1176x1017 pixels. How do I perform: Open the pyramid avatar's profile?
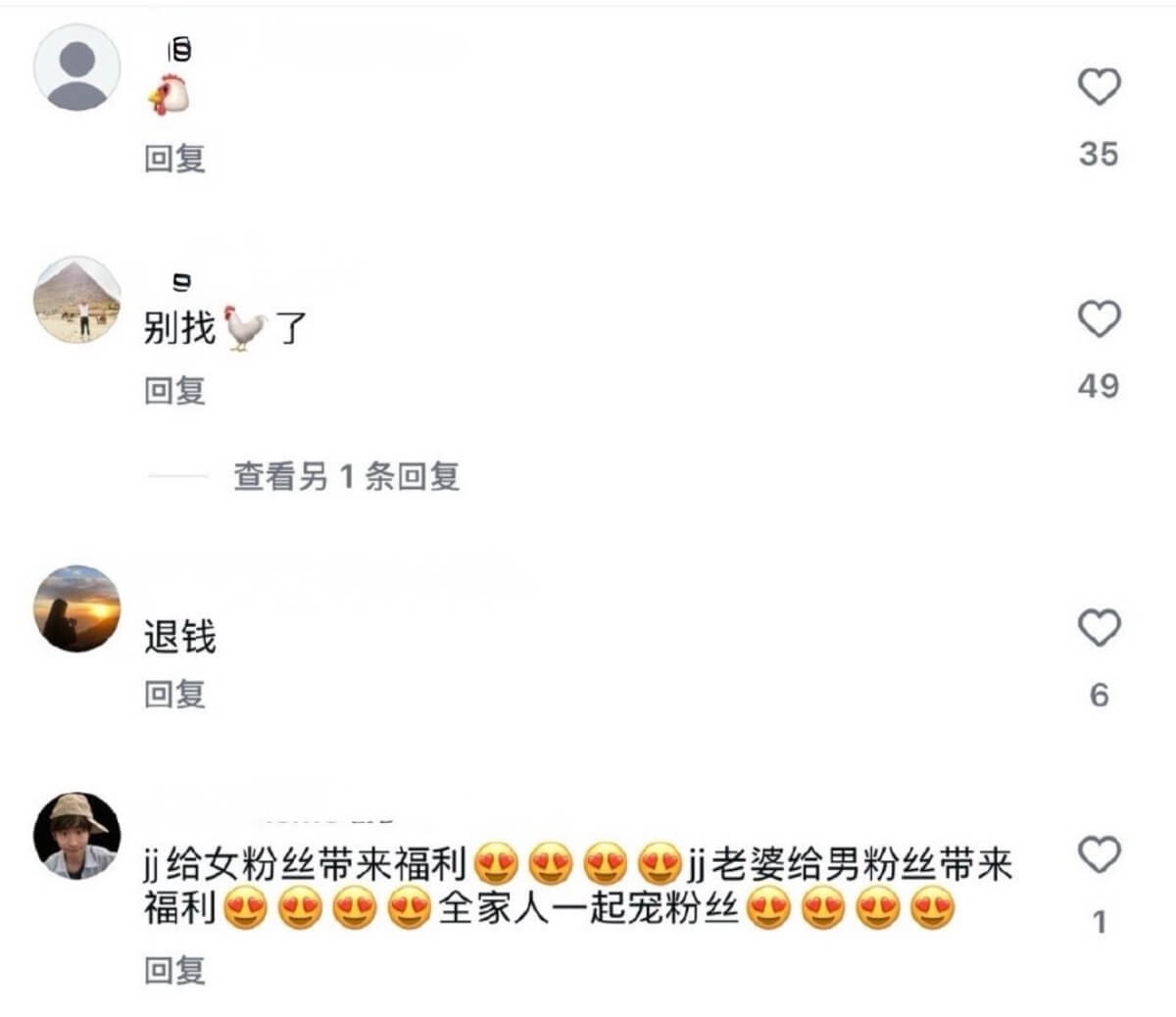pos(77,300)
